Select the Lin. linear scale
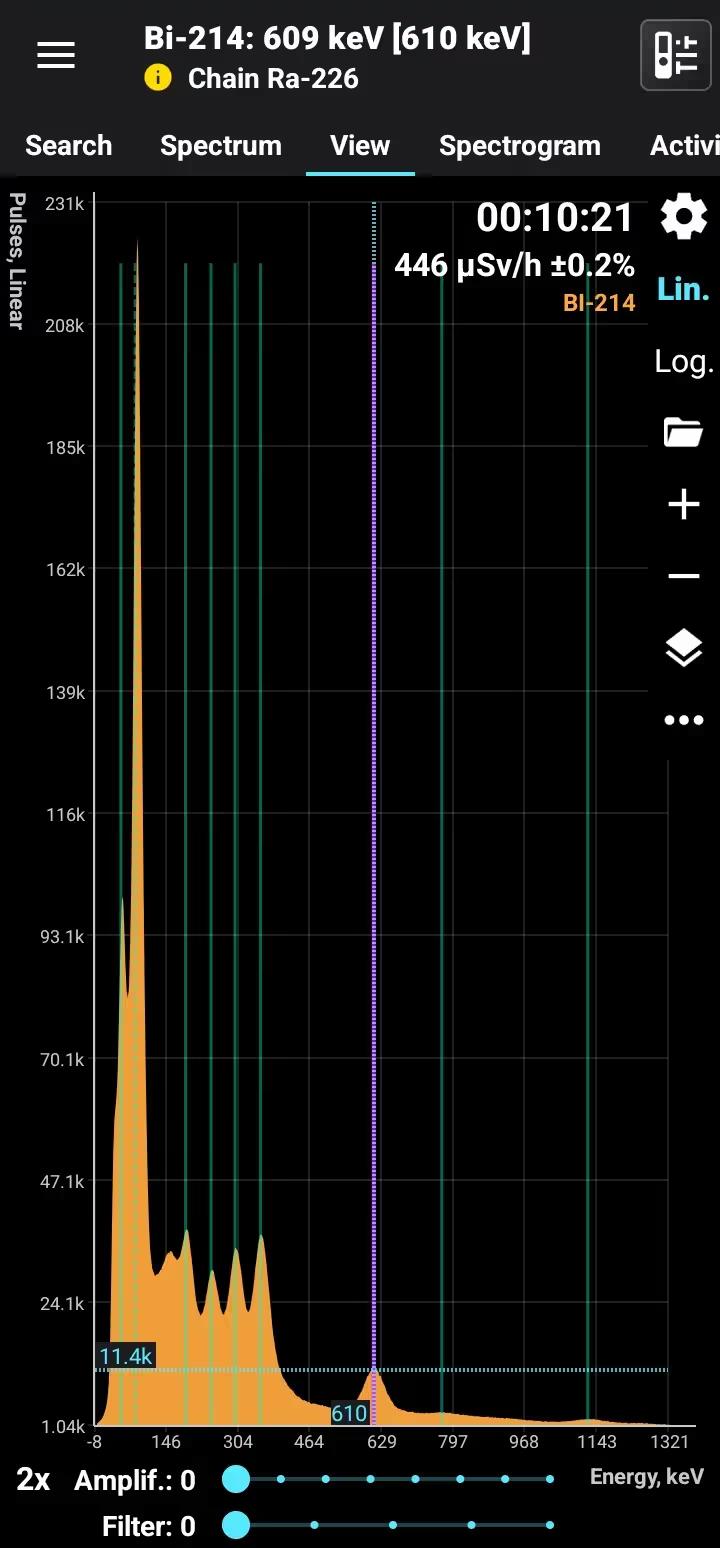This screenshot has width=720, height=1548. tap(684, 290)
